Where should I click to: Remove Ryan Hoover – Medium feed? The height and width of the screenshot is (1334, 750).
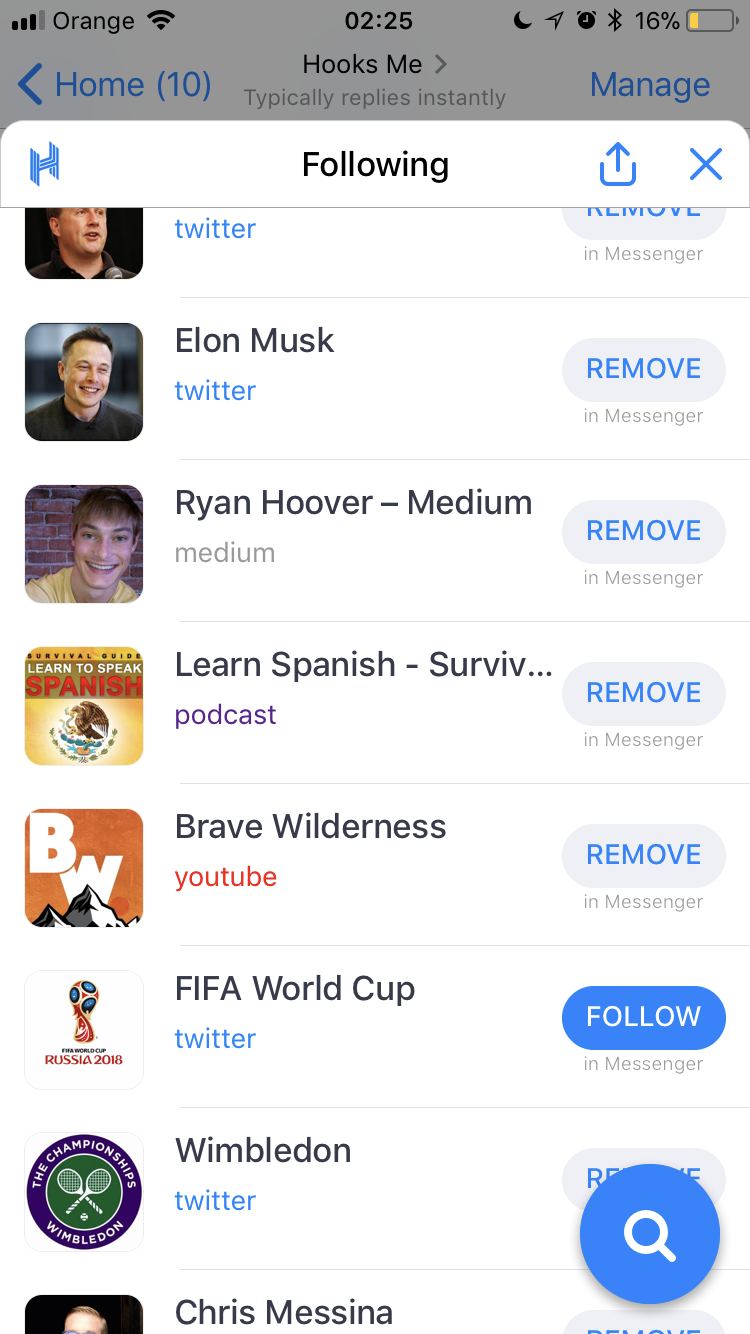pyautogui.click(x=643, y=531)
